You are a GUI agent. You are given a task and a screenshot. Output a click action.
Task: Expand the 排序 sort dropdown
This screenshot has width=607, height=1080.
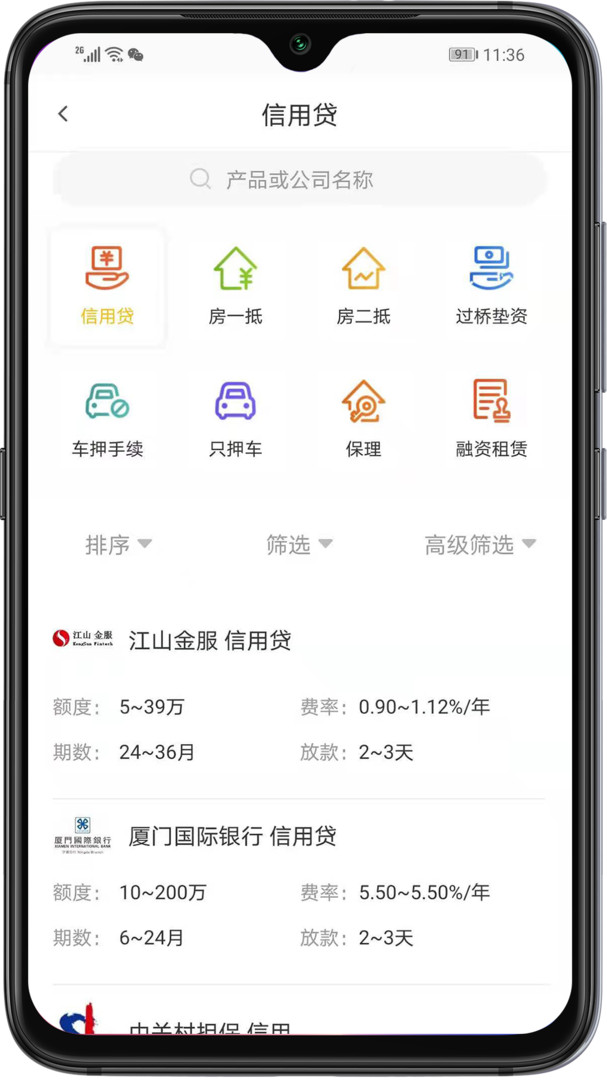(118, 545)
